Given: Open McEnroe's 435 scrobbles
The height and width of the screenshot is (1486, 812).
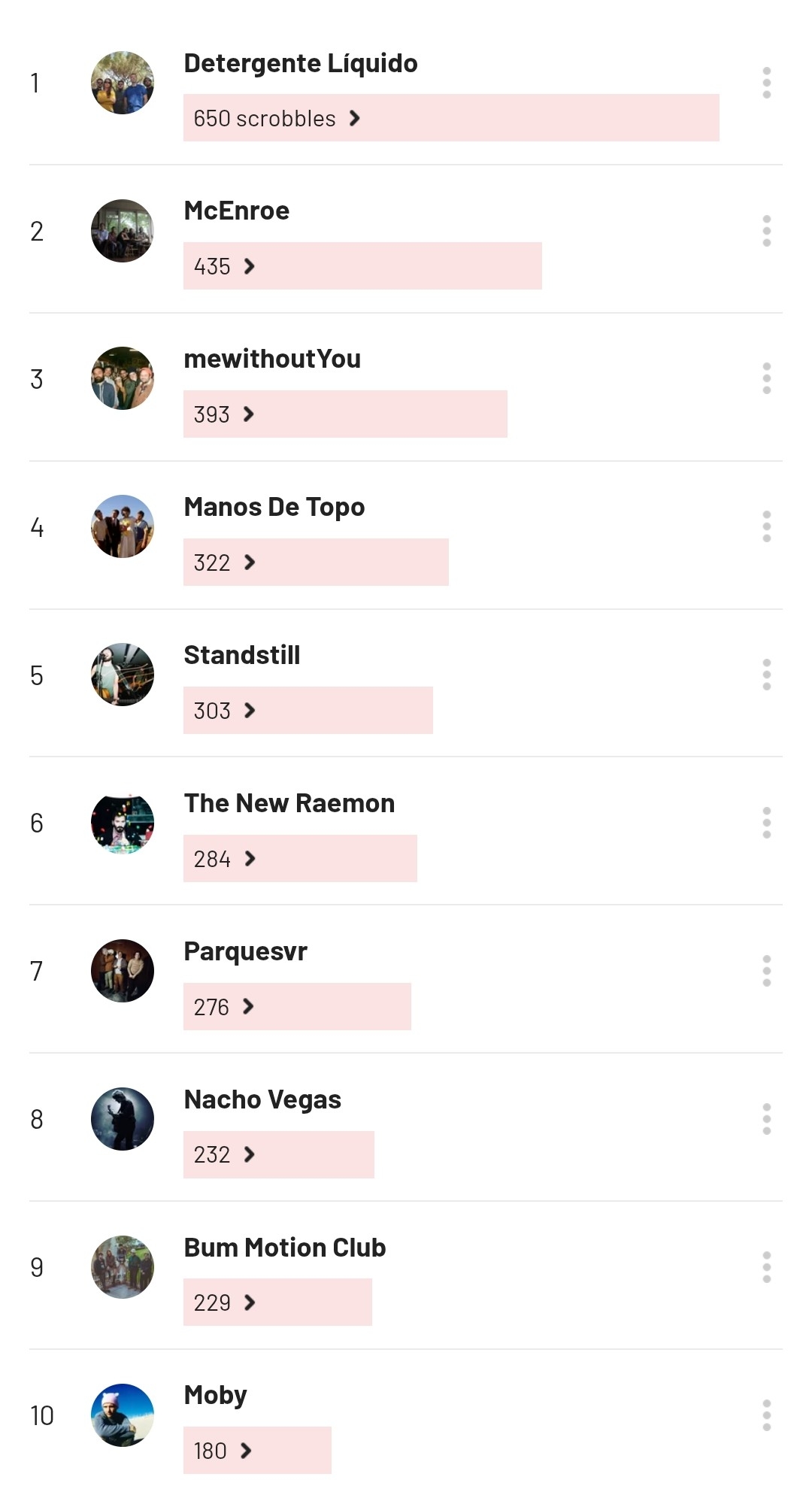Looking at the screenshot, I should 224,266.
